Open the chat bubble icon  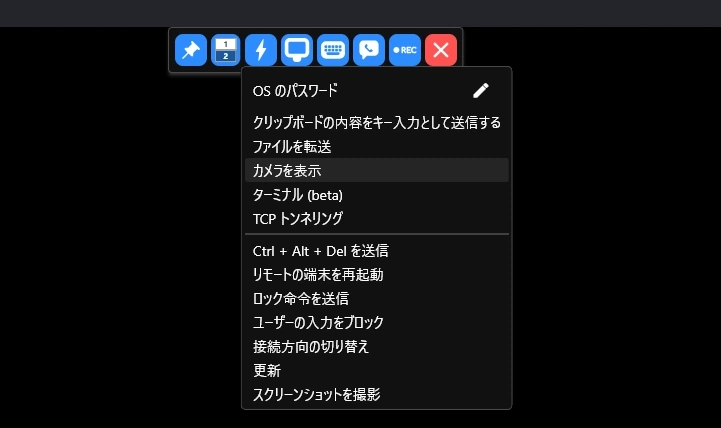tap(369, 49)
